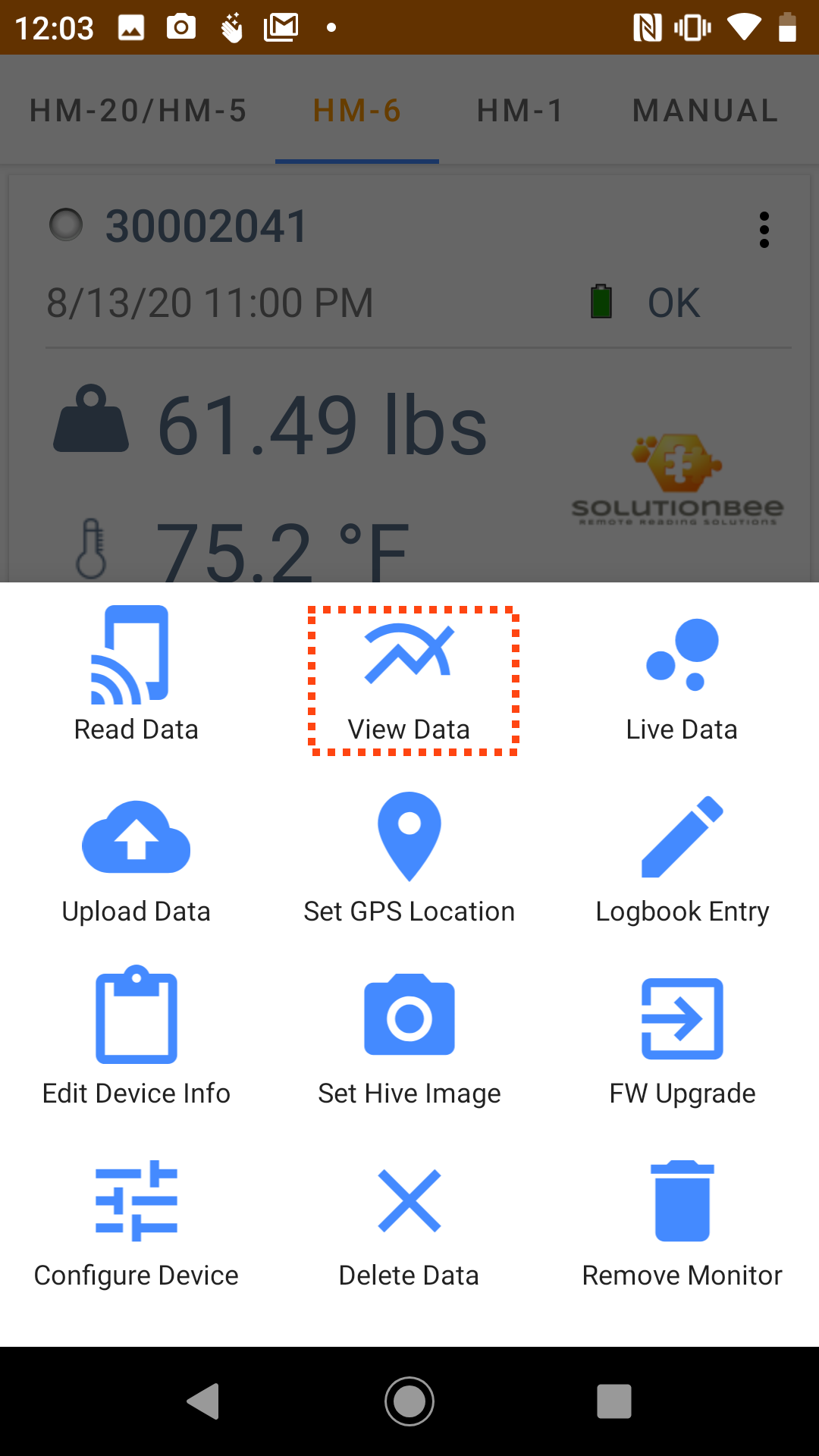This screenshot has height=1456, width=819.
Task: Tap Read Data option
Action: 136,675
